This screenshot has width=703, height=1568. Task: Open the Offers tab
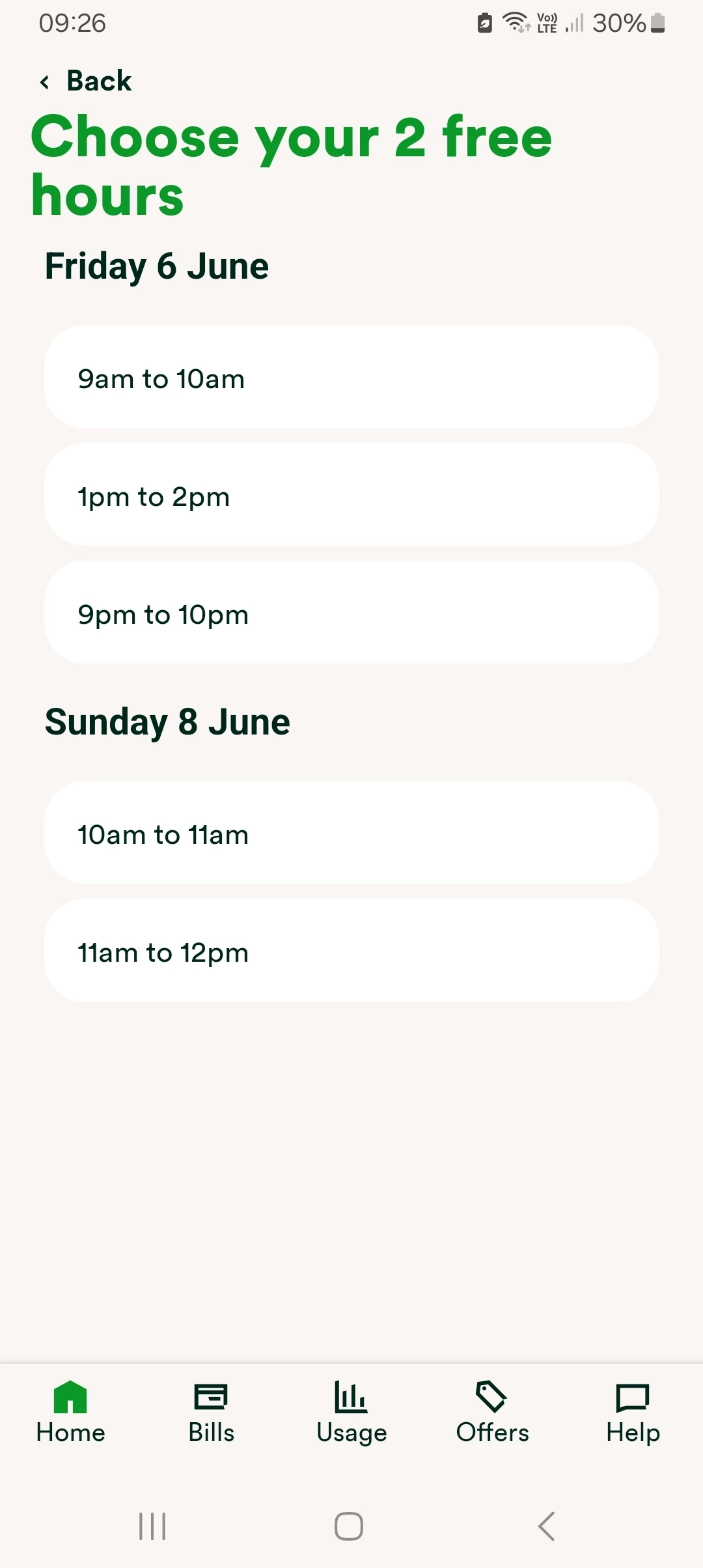(x=492, y=1412)
